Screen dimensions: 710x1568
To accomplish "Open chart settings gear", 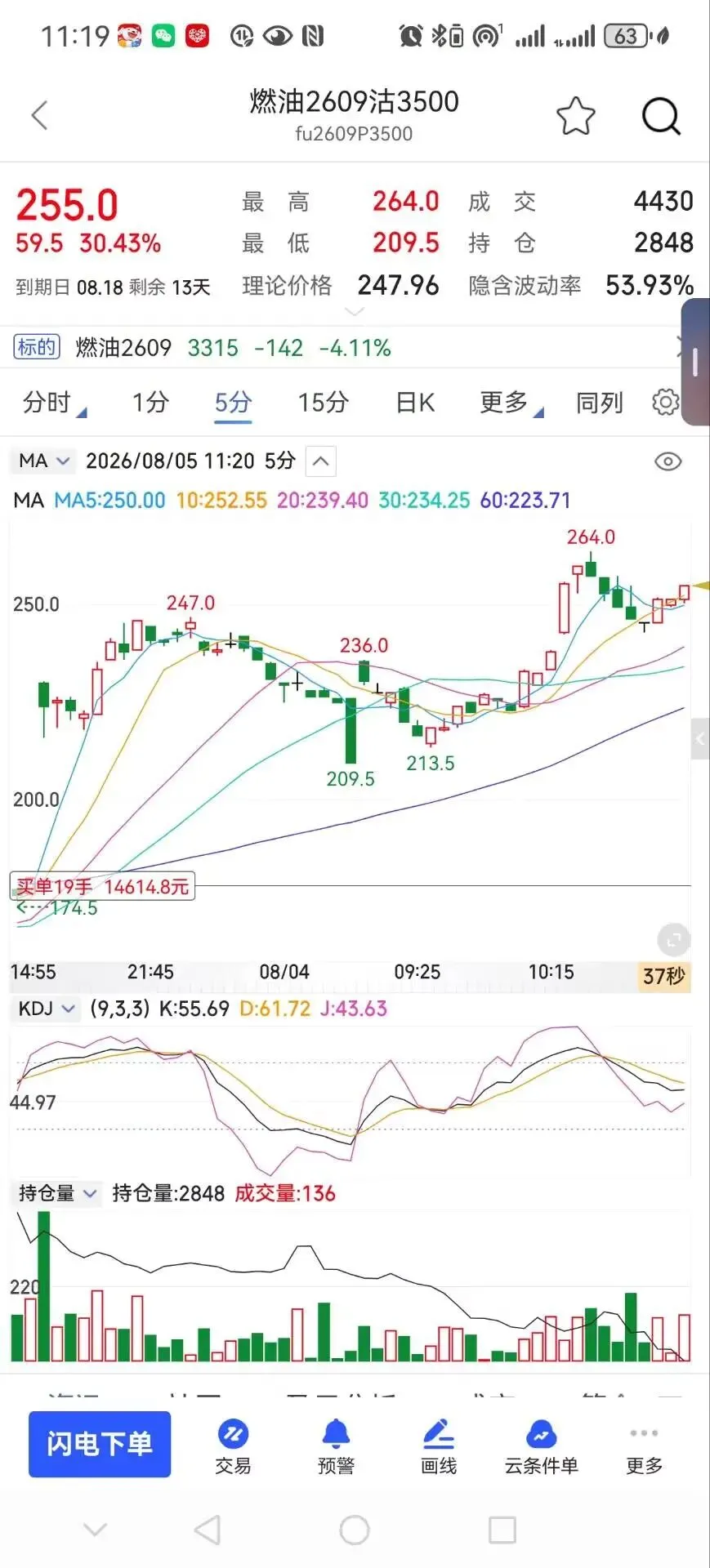I will [x=666, y=402].
